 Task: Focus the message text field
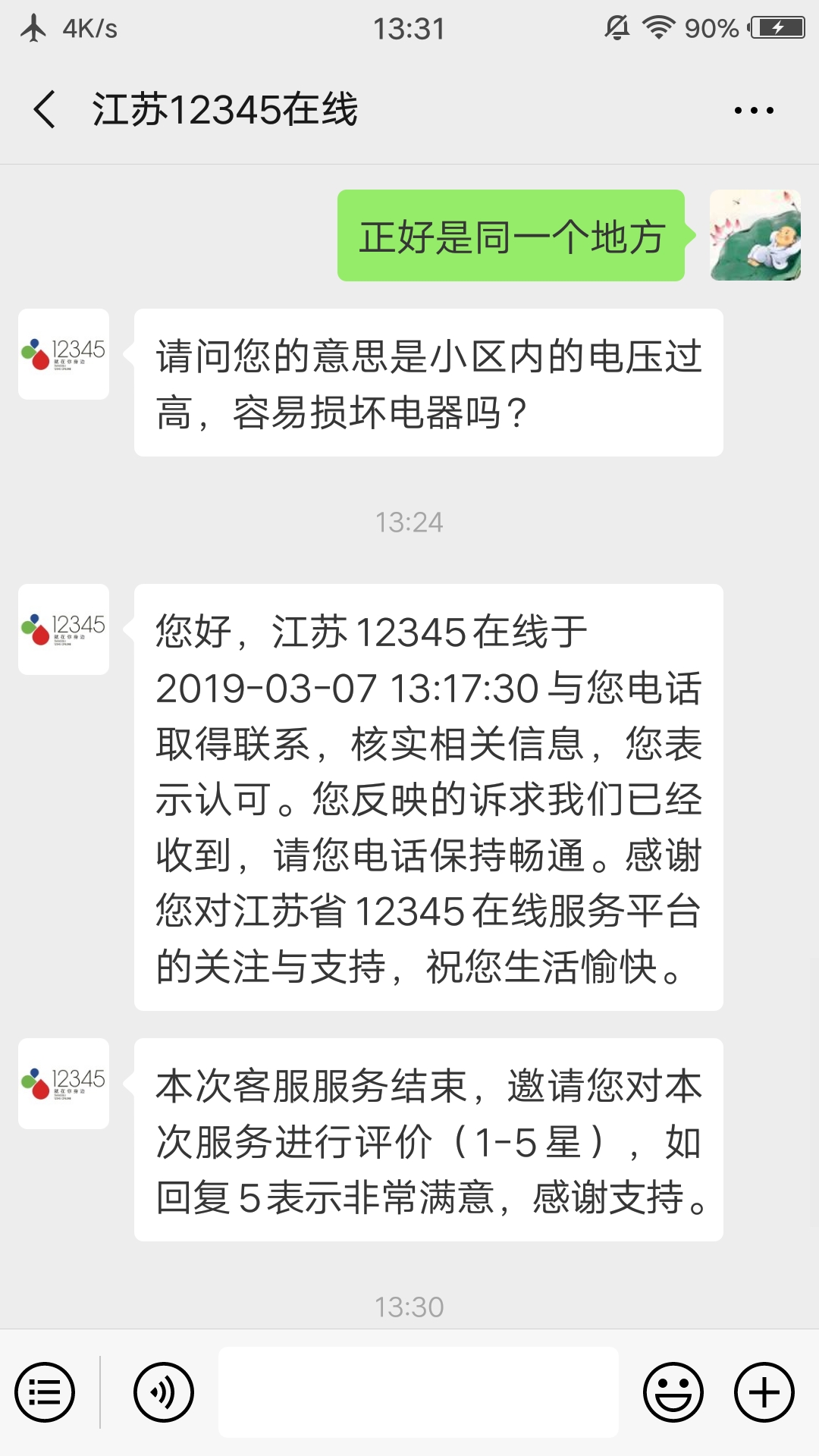418,1392
